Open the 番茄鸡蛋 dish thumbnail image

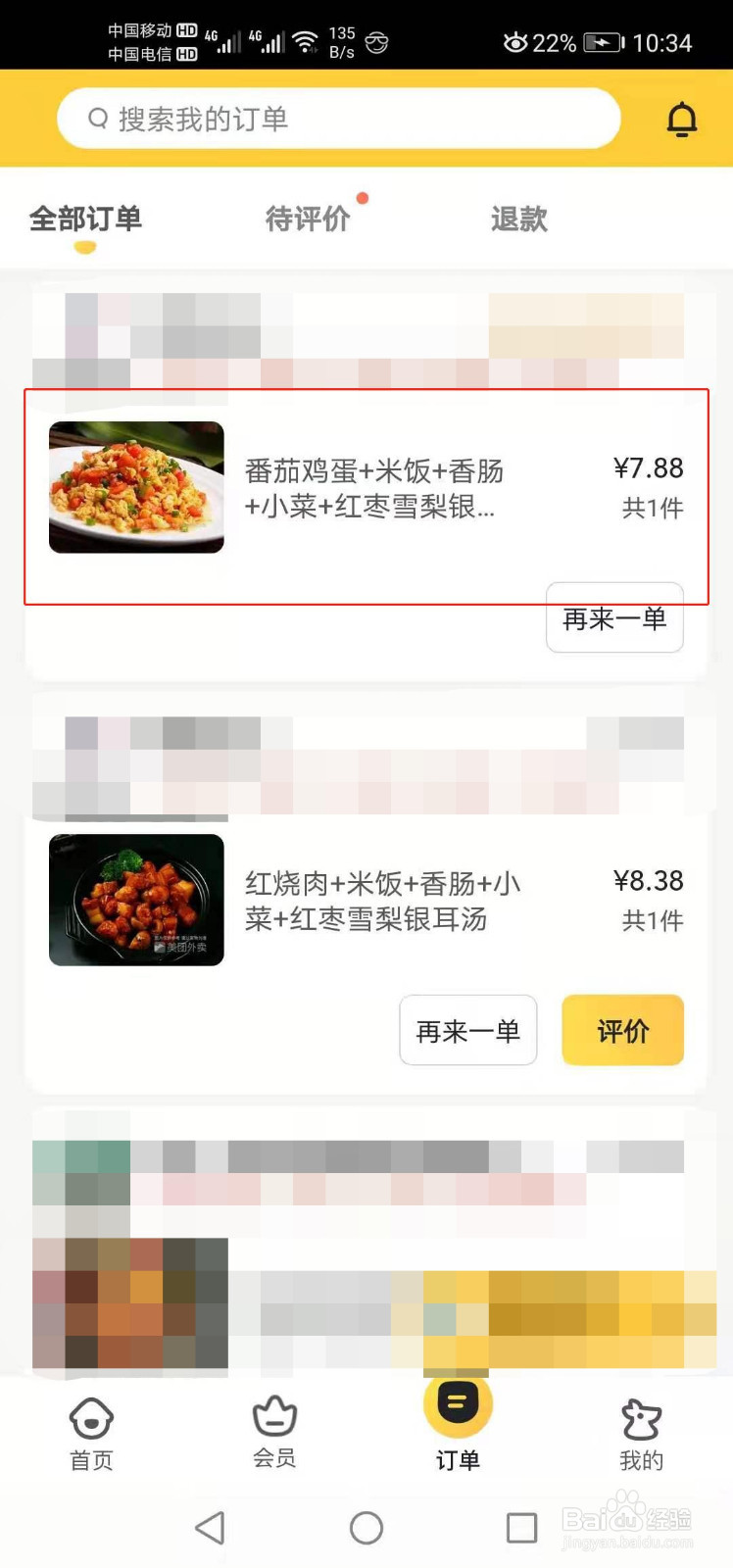[135, 487]
